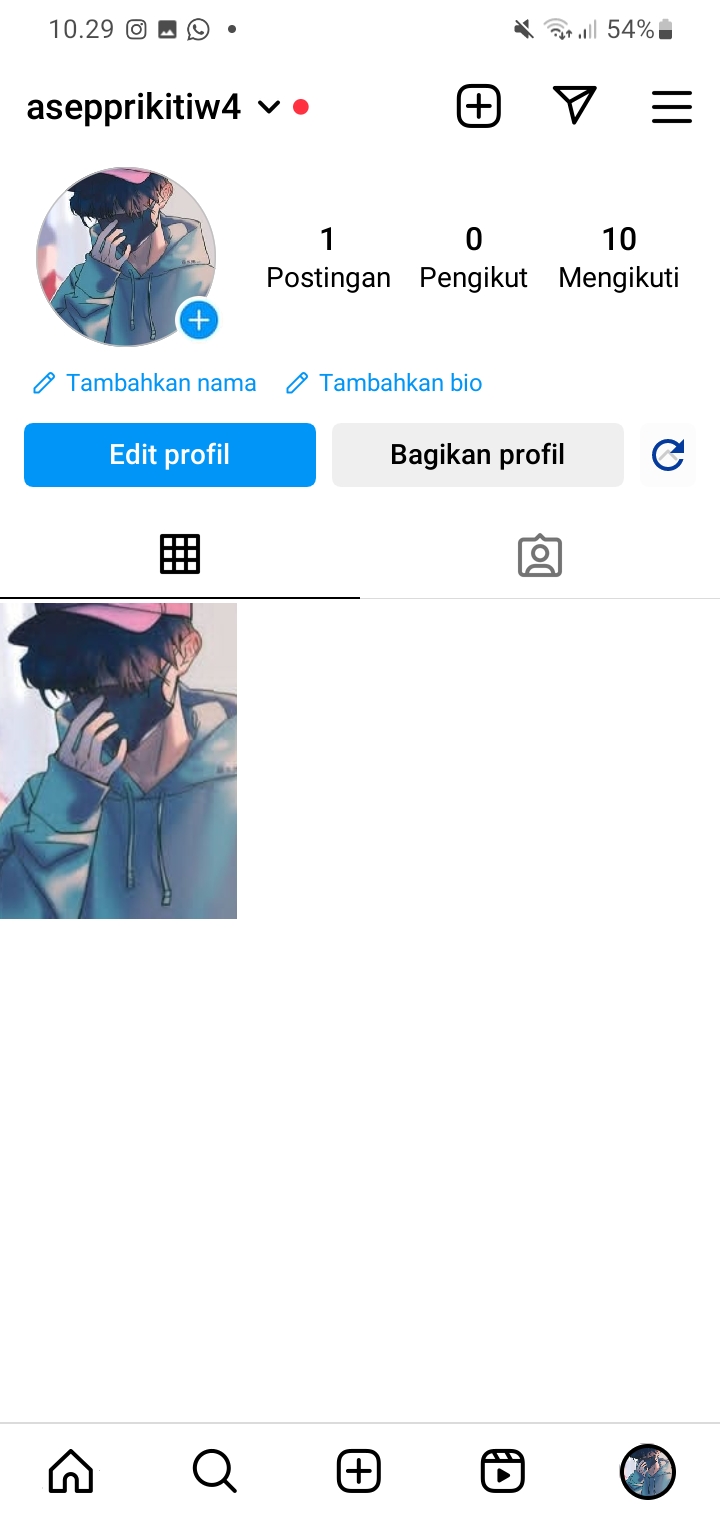Tap Tambahkan bio link
This screenshot has width=720, height=1520.
pyautogui.click(x=385, y=383)
